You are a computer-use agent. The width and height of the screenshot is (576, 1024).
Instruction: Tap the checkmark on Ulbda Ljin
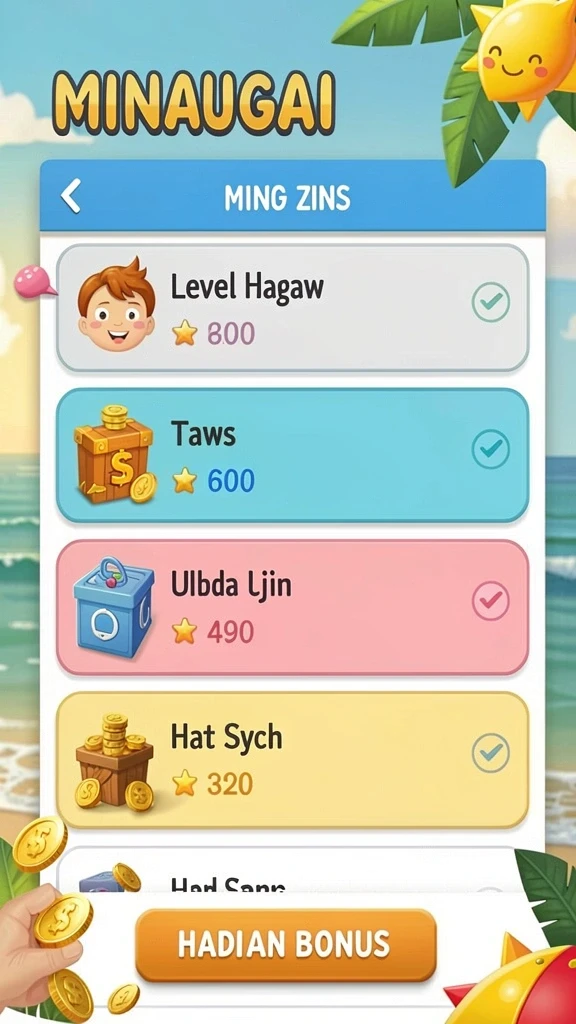(490, 600)
